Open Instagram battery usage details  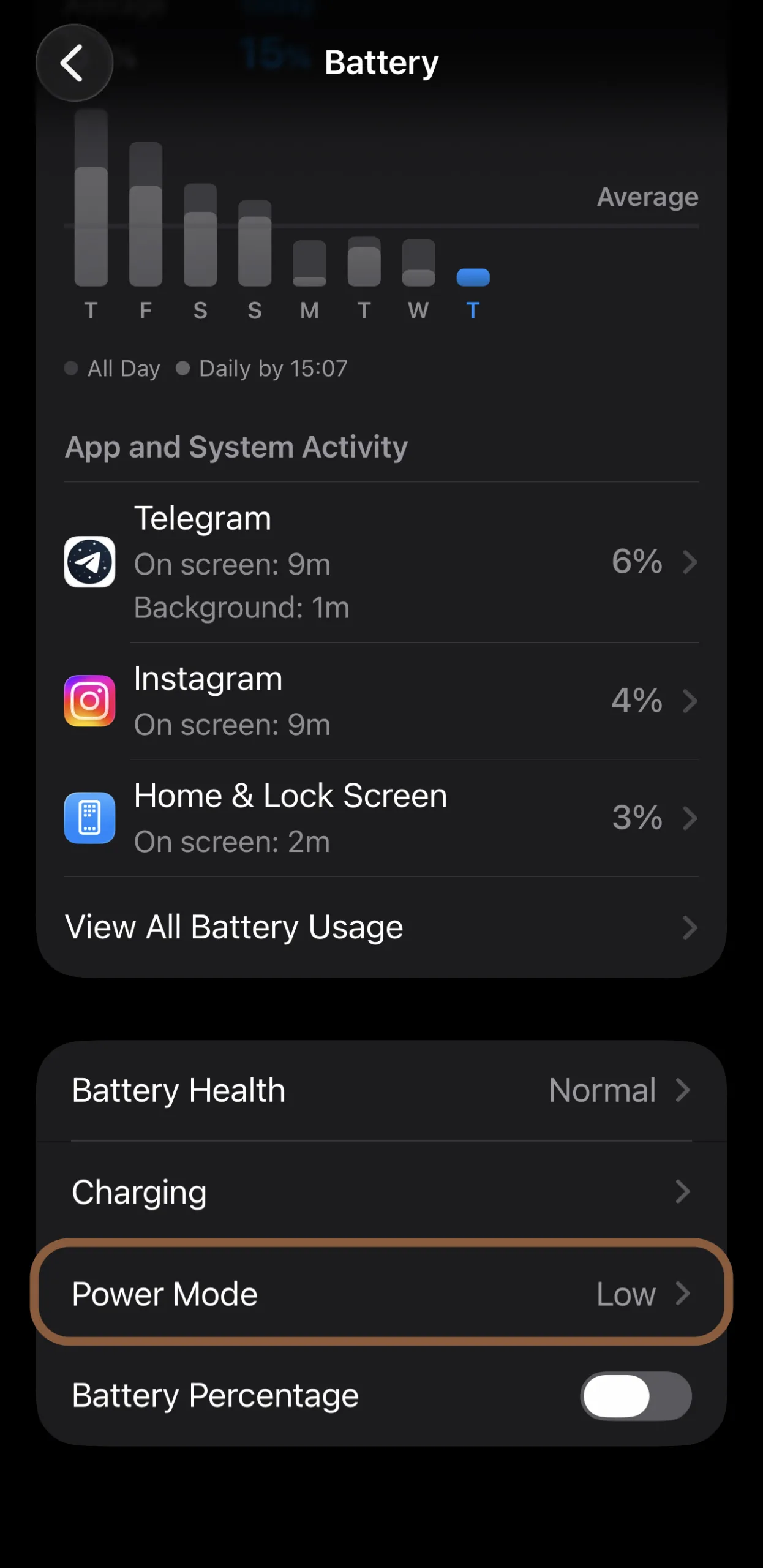click(x=381, y=701)
